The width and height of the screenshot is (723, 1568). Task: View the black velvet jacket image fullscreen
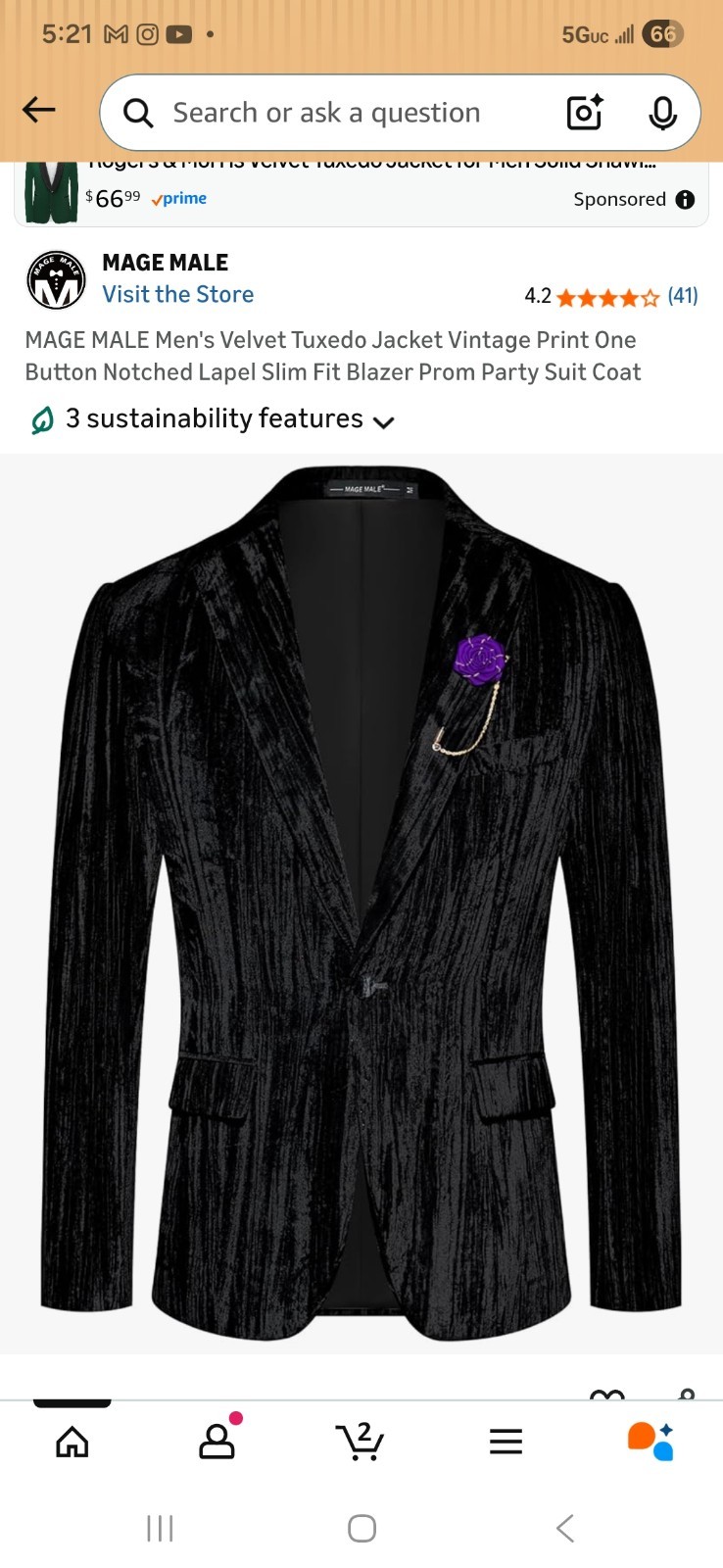pos(361,902)
